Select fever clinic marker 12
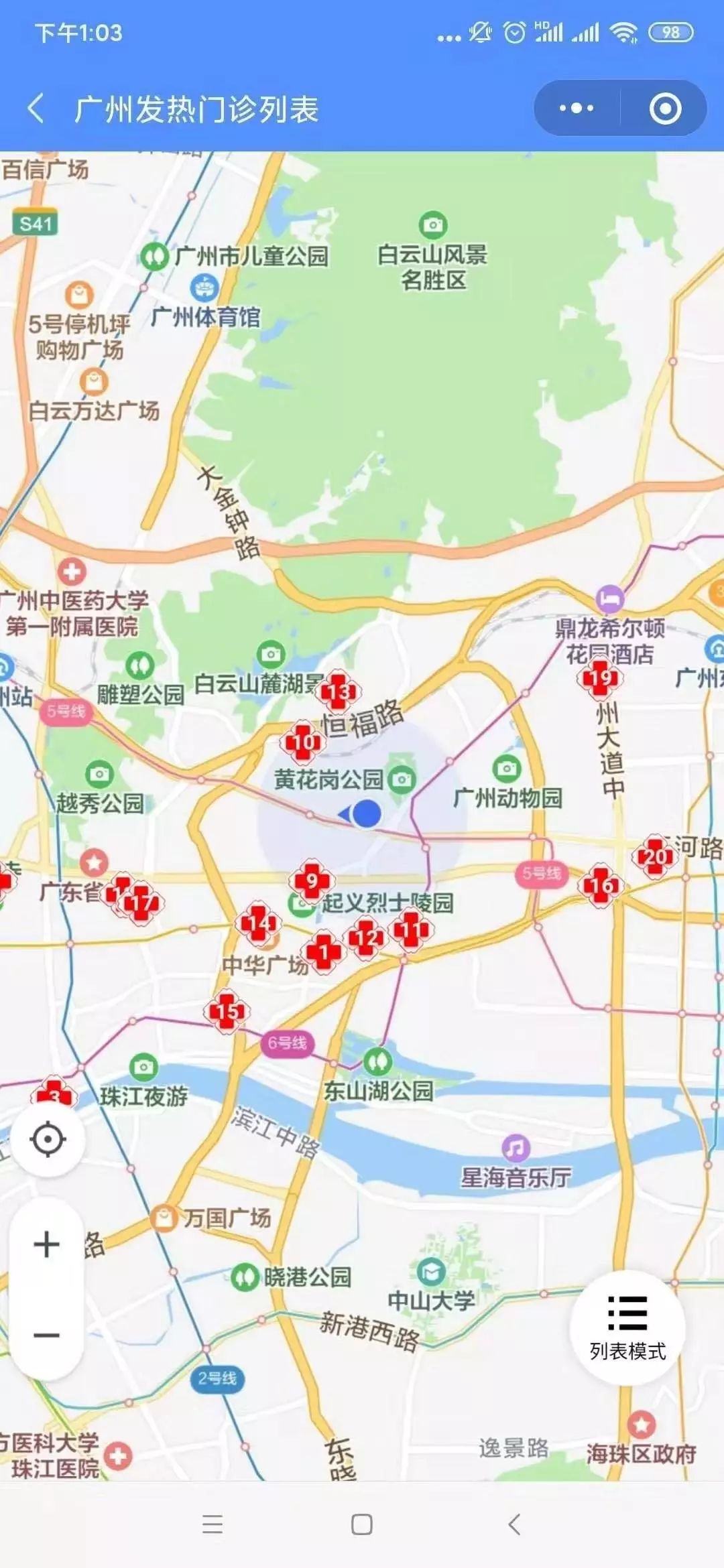Screen dimensions: 724x1568 point(366,938)
